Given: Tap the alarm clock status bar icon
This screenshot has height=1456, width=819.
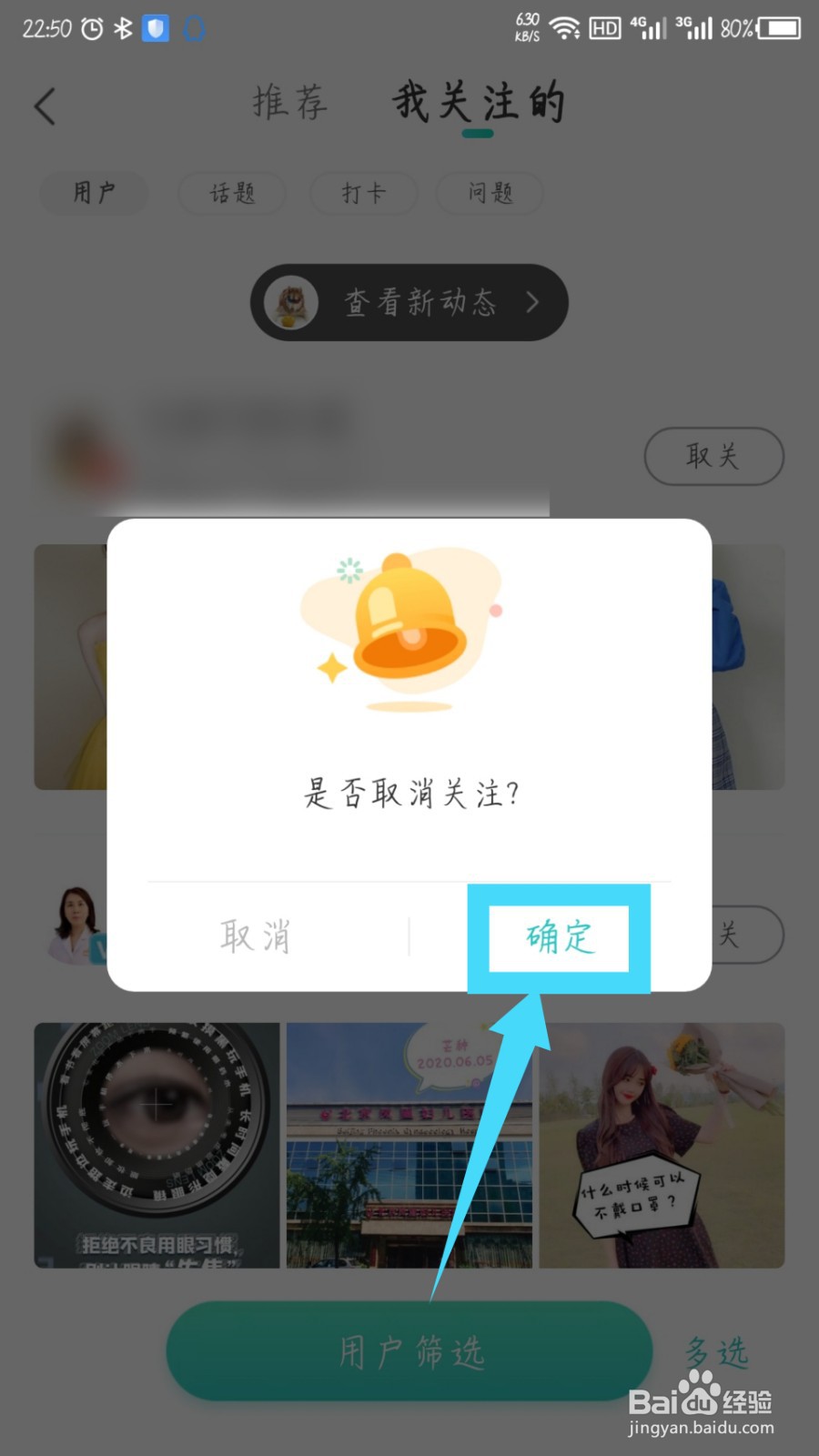Looking at the screenshot, I should (x=90, y=27).
